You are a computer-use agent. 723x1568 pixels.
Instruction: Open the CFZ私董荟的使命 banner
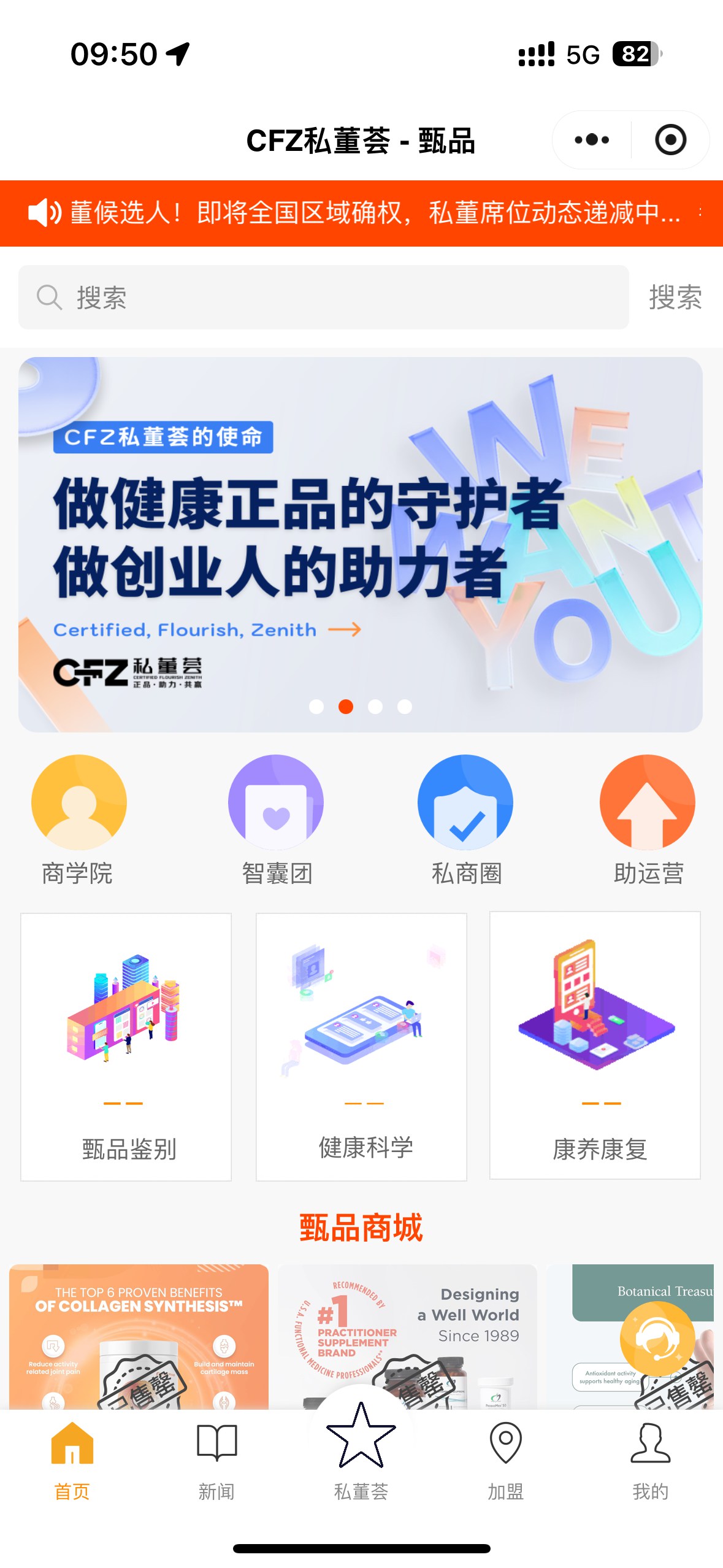coord(361,544)
